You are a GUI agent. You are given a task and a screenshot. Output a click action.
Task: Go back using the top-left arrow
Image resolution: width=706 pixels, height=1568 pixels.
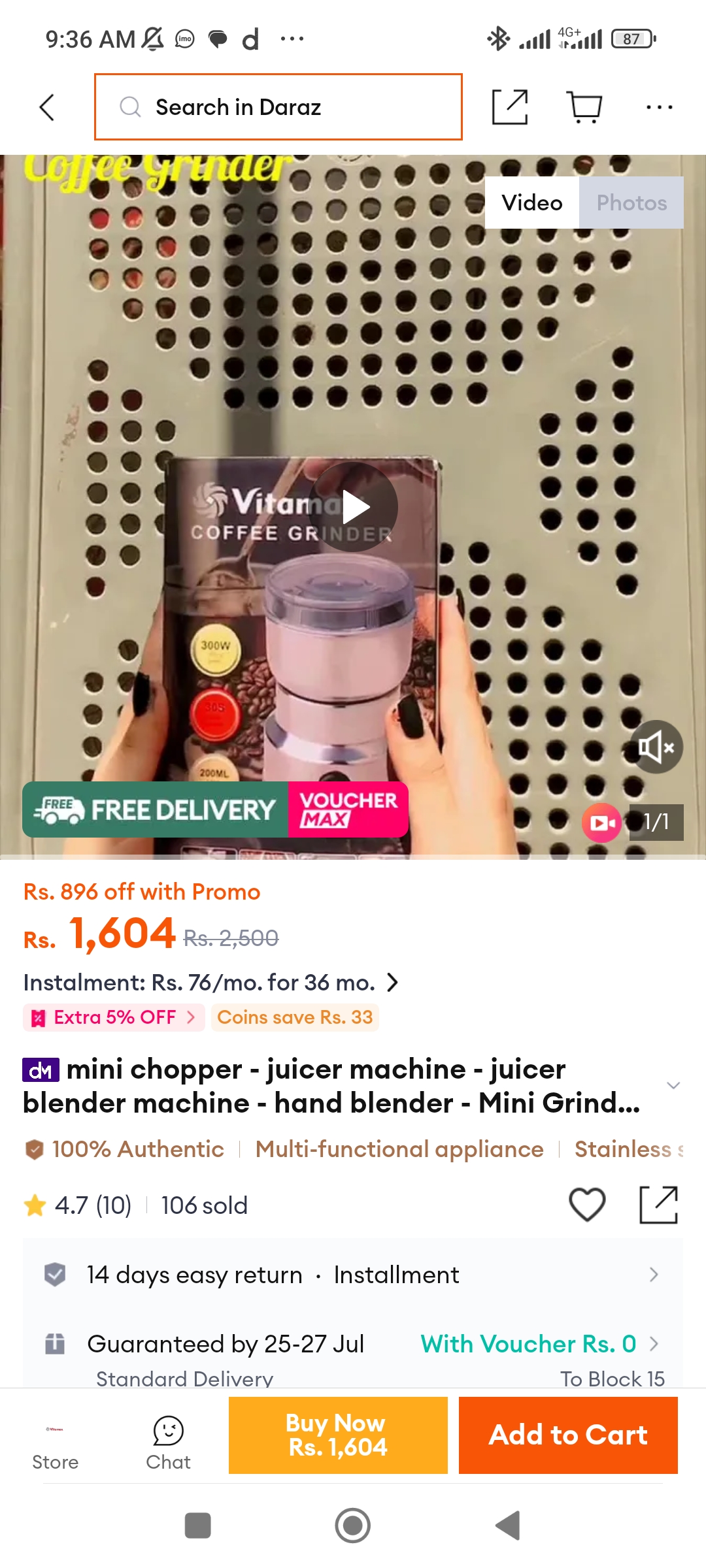coord(46,107)
